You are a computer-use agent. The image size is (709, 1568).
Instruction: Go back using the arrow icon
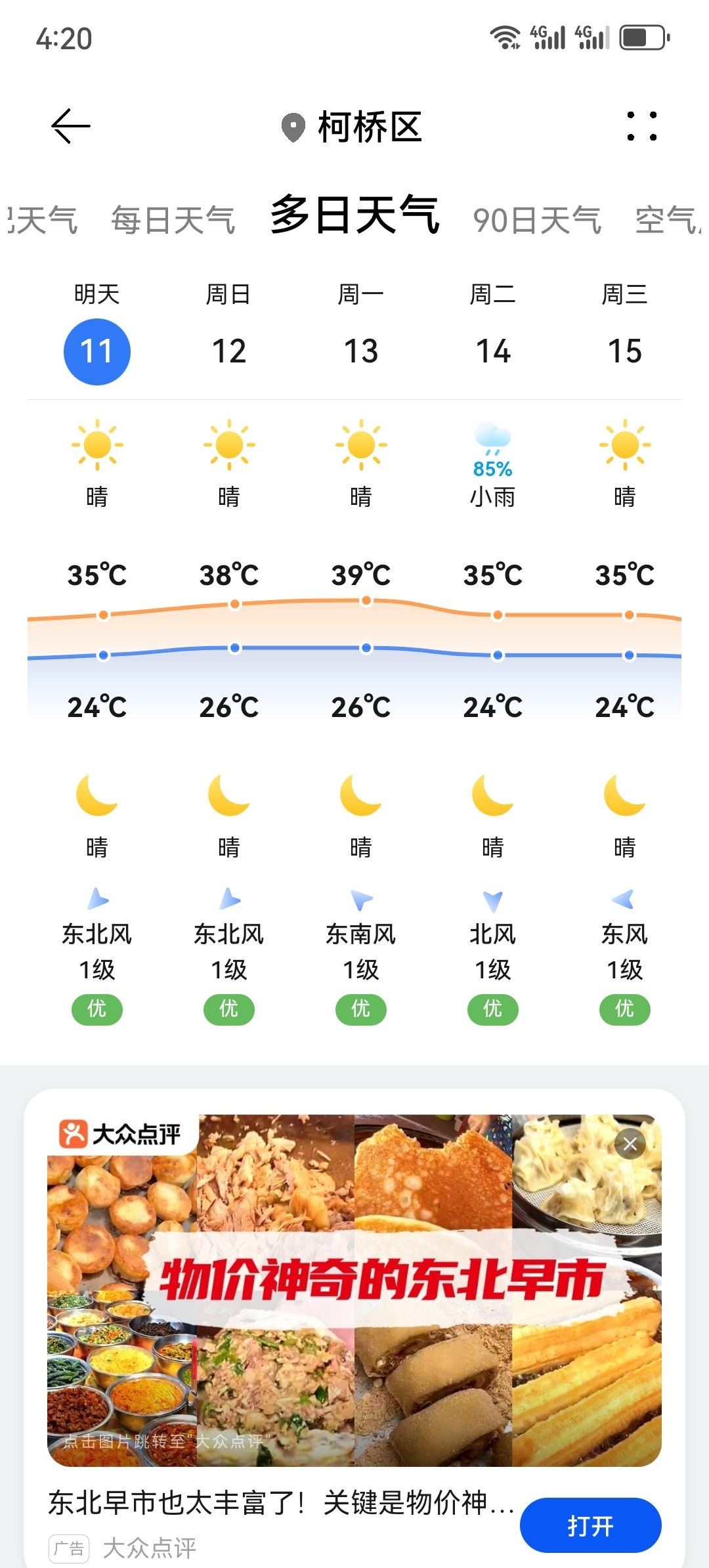click(x=70, y=126)
